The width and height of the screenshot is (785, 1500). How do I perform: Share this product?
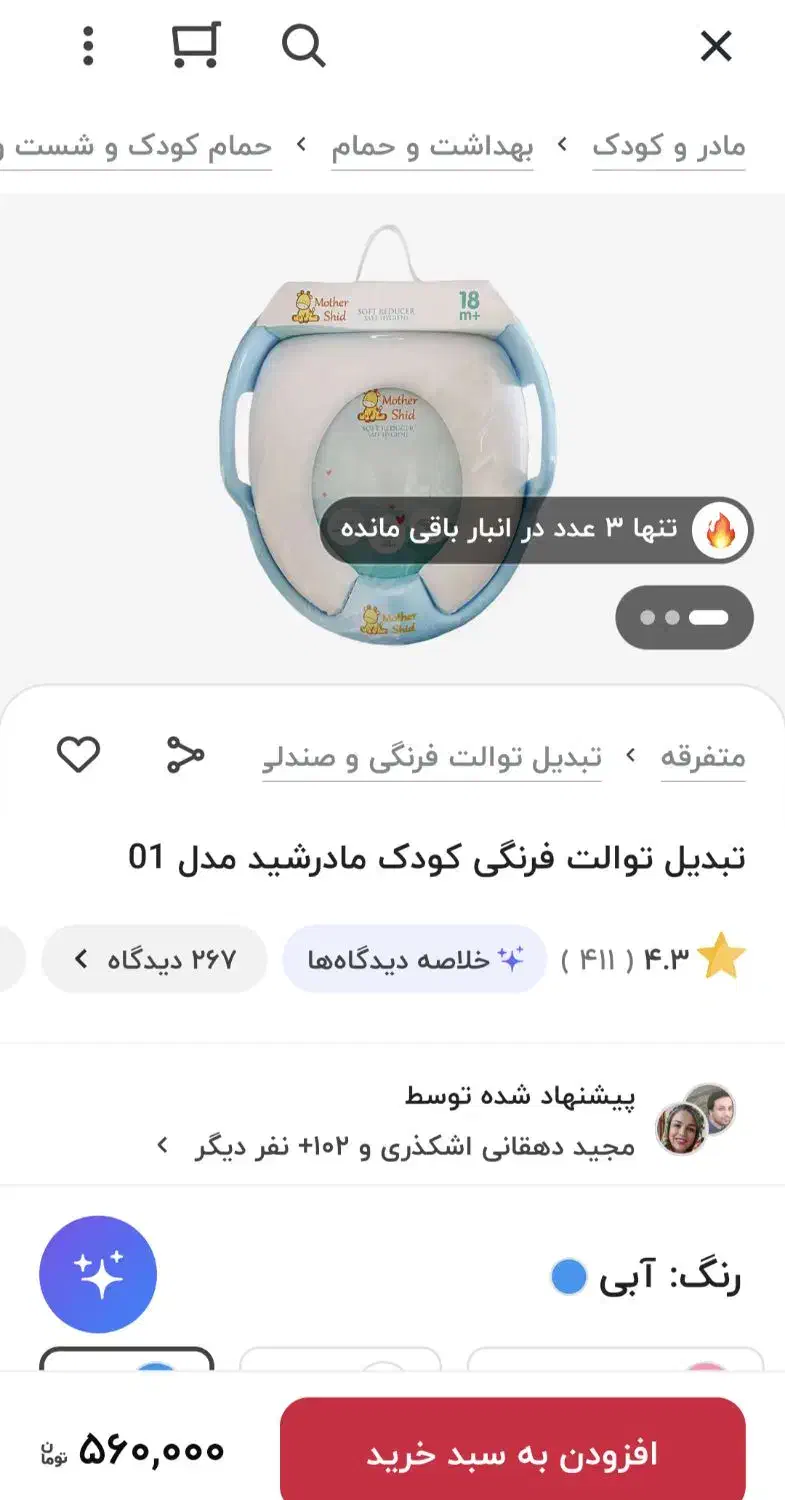(185, 757)
